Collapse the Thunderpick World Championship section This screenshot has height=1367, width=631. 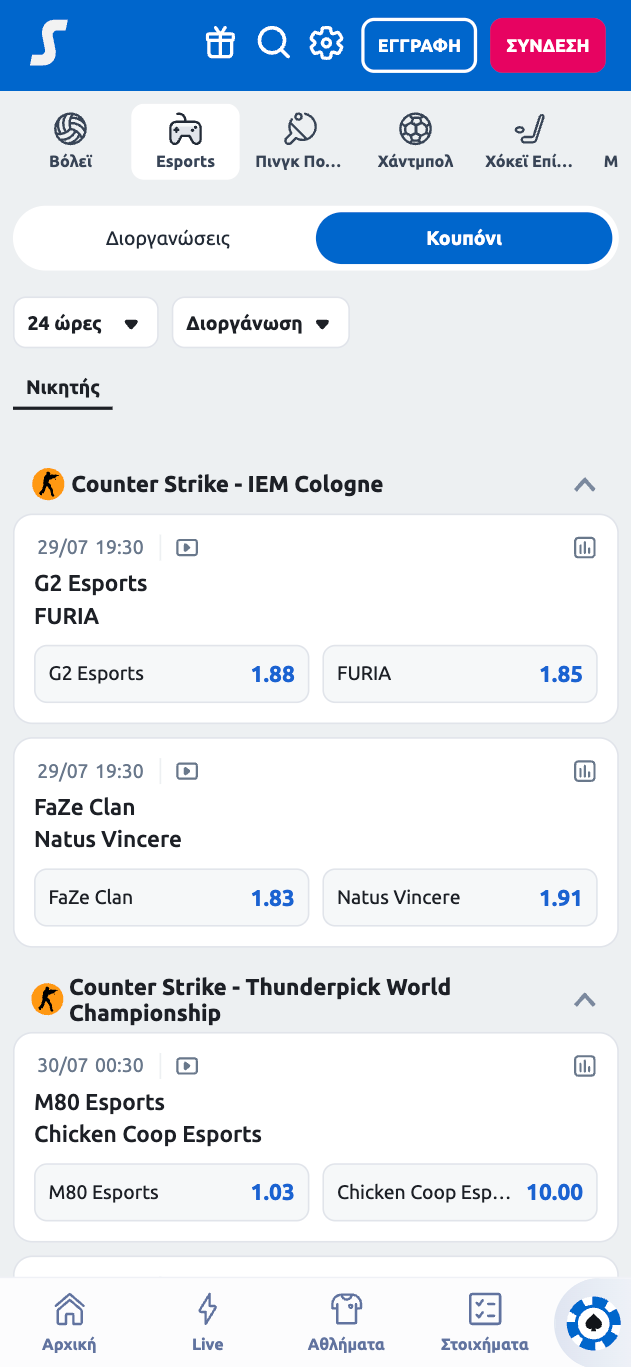click(585, 1000)
